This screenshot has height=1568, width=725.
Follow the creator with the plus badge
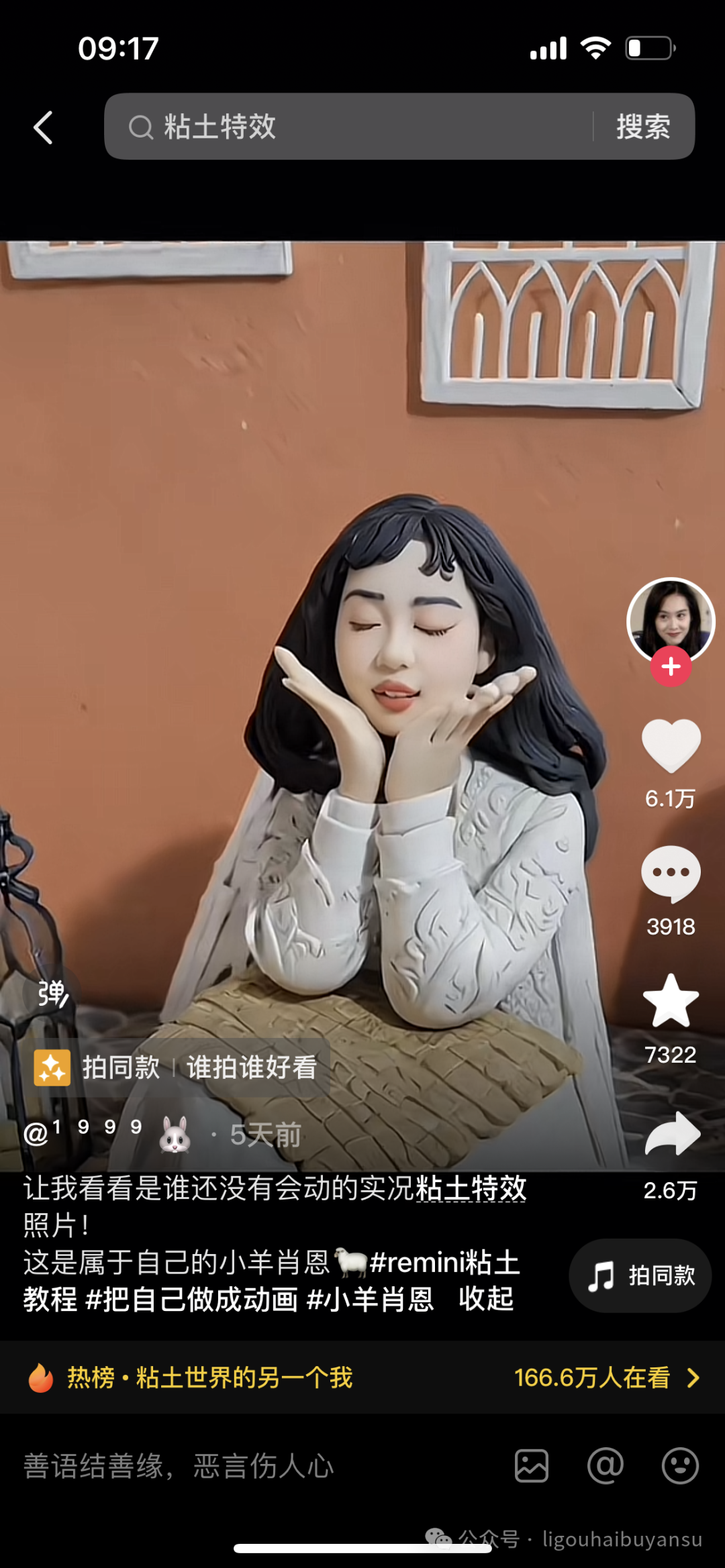coord(671,667)
